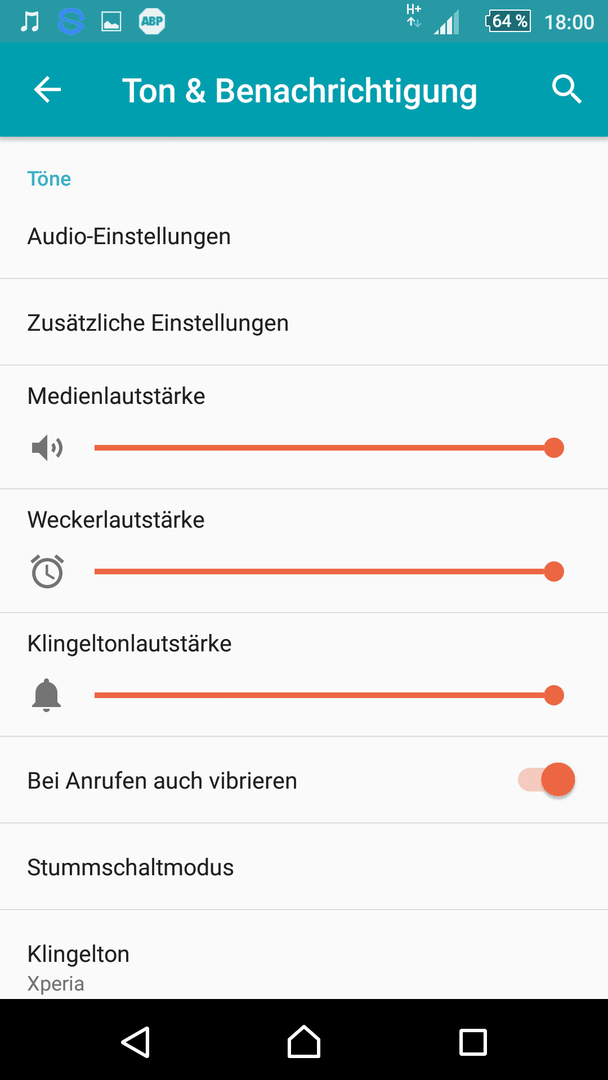
Task: Open search in Ton & Benachrichtigung
Action: [x=567, y=90]
